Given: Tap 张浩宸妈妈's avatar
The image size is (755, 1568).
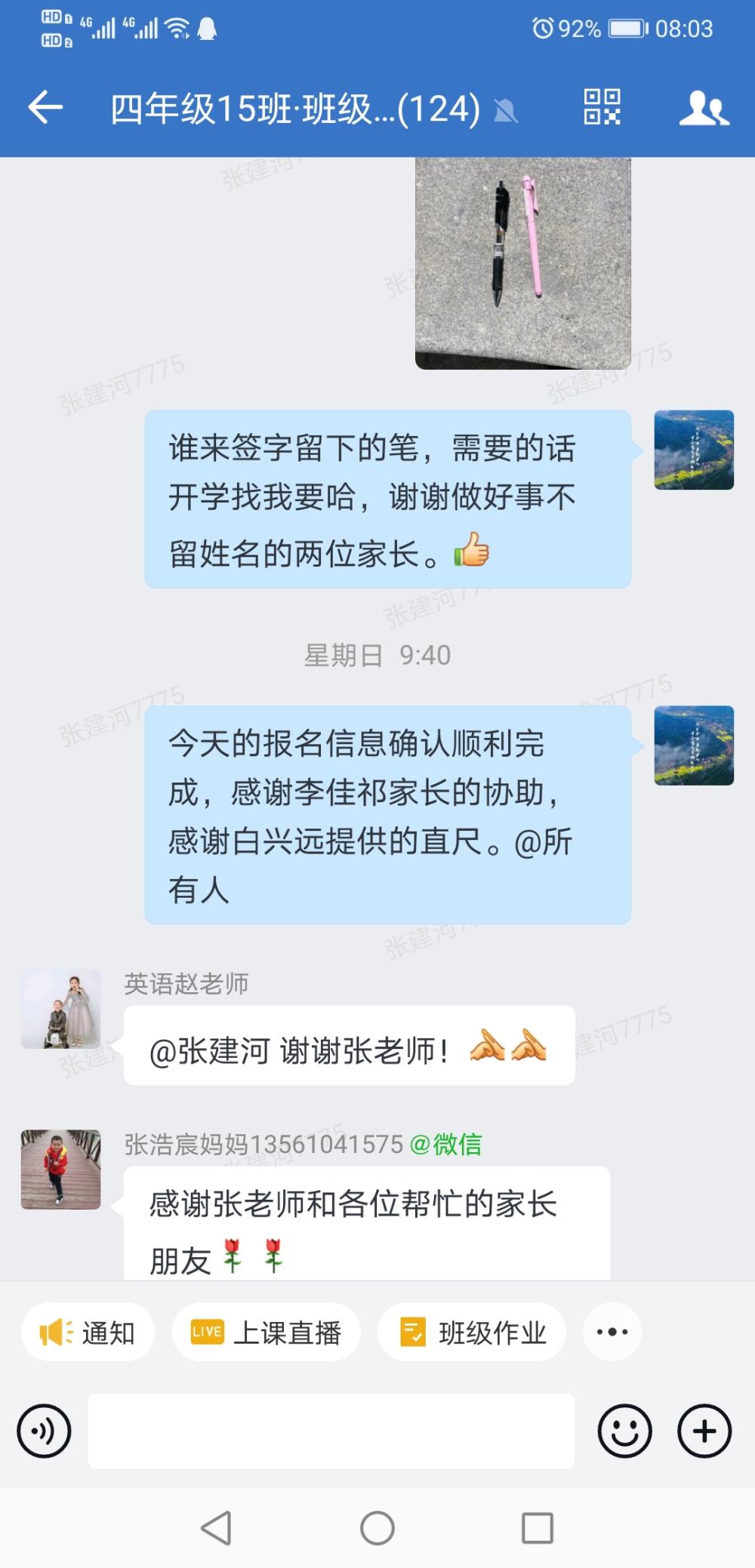Looking at the screenshot, I should click(60, 1170).
